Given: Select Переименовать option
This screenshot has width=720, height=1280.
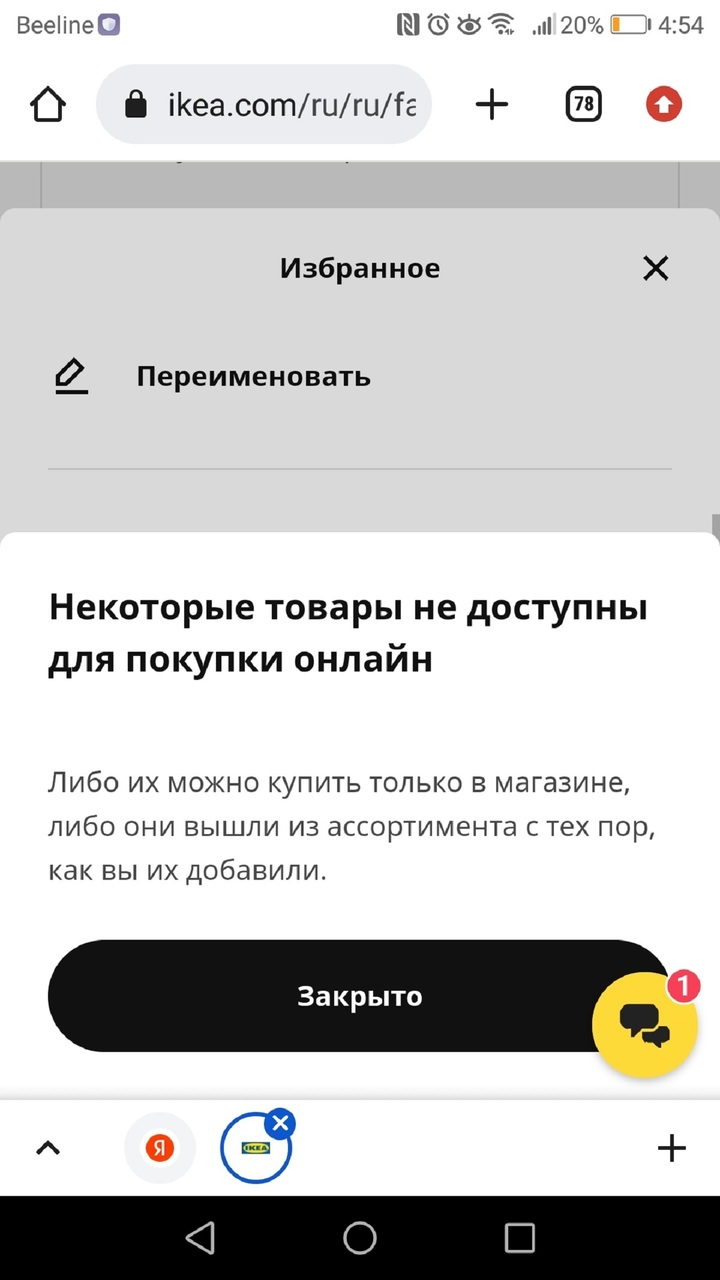Looking at the screenshot, I should [x=253, y=377].
